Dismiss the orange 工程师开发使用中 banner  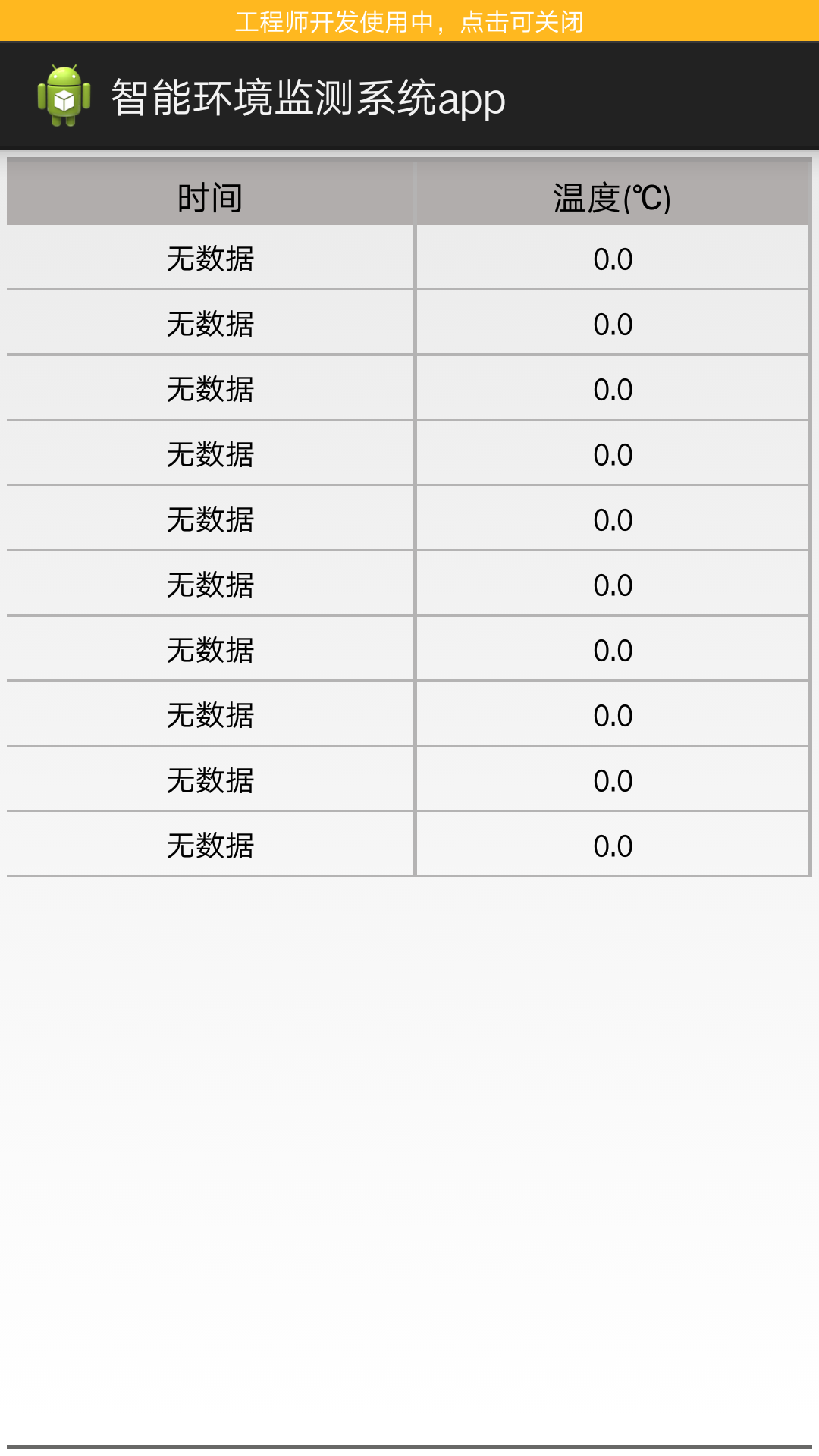409,21
